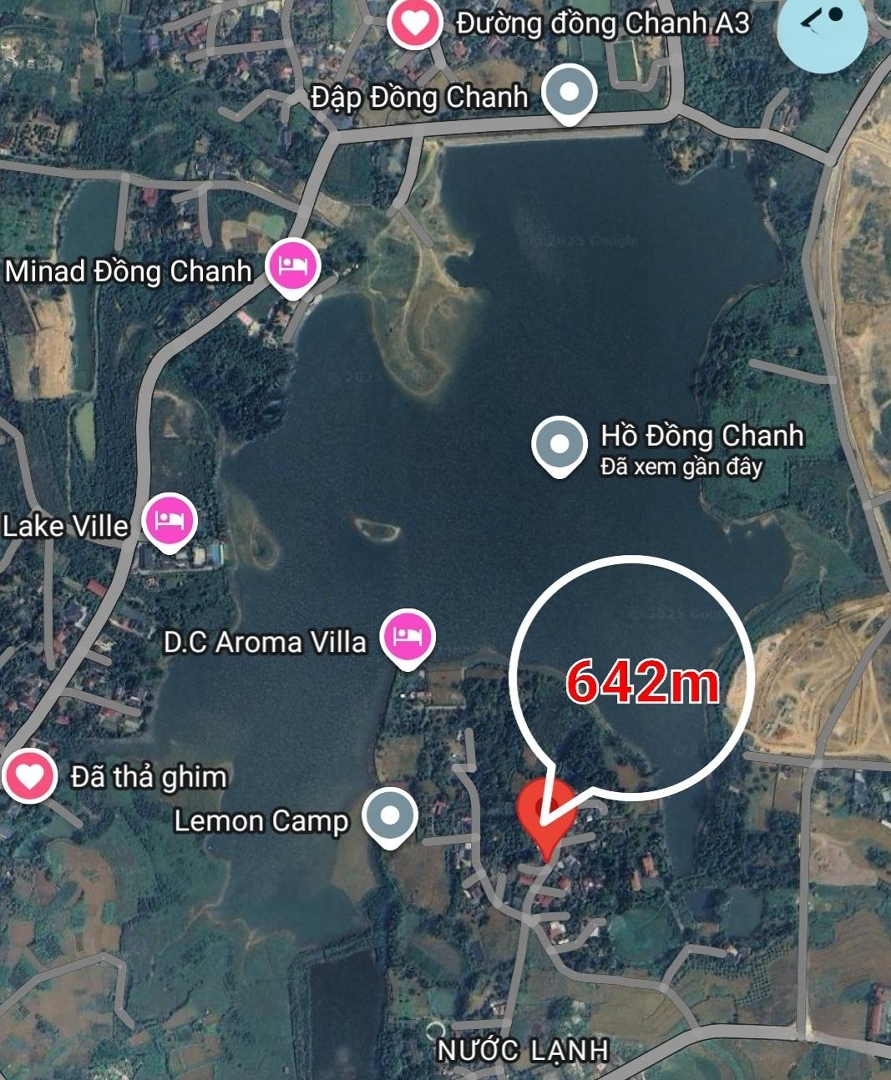The image size is (891, 1080).
Task: Open the Minad Đồng Chanh lodging marker
Action: click(294, 267)
